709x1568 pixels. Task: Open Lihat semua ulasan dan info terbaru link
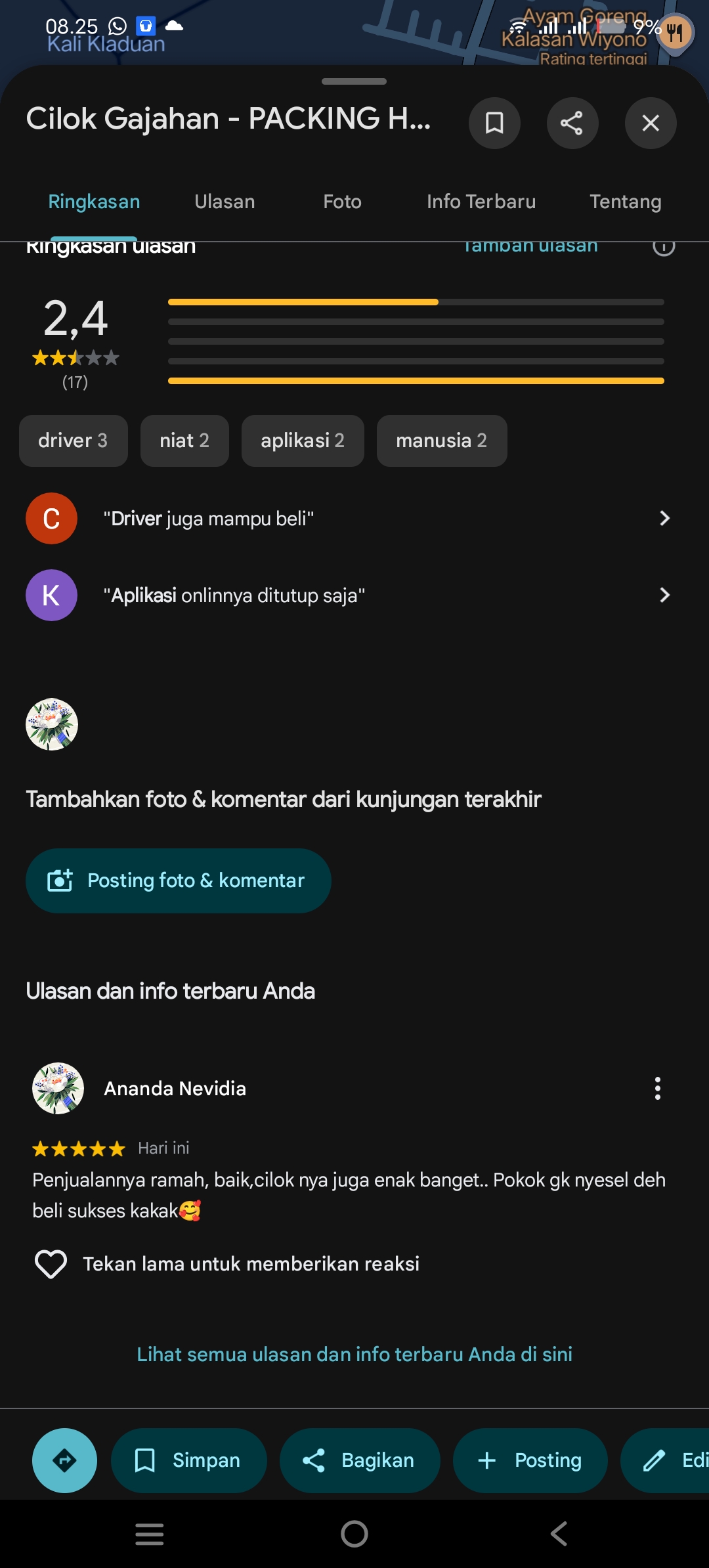click(354, 1354)
